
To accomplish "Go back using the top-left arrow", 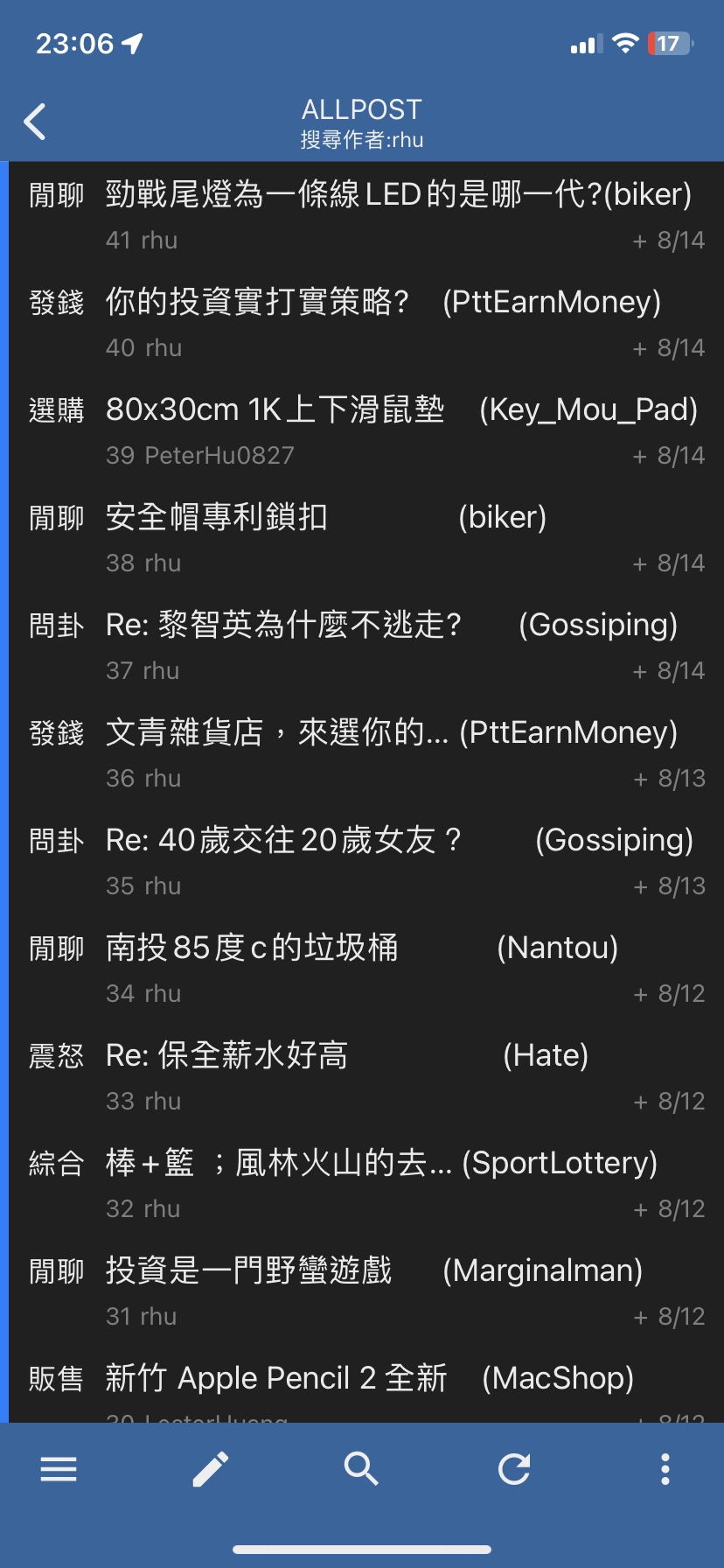I will [35, 122].
